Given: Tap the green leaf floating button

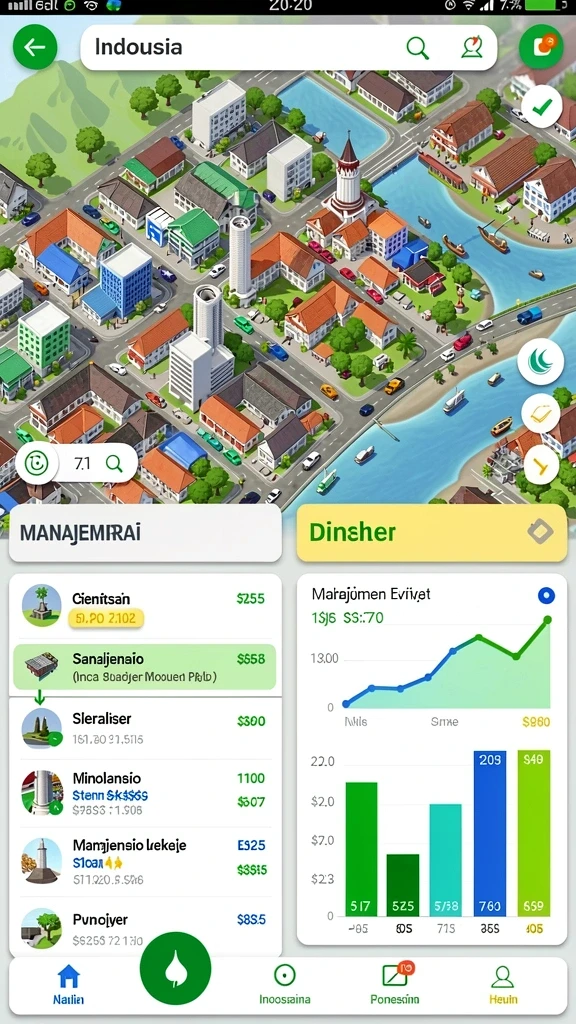Looking at the screenshot, I should tap(175, 968).
